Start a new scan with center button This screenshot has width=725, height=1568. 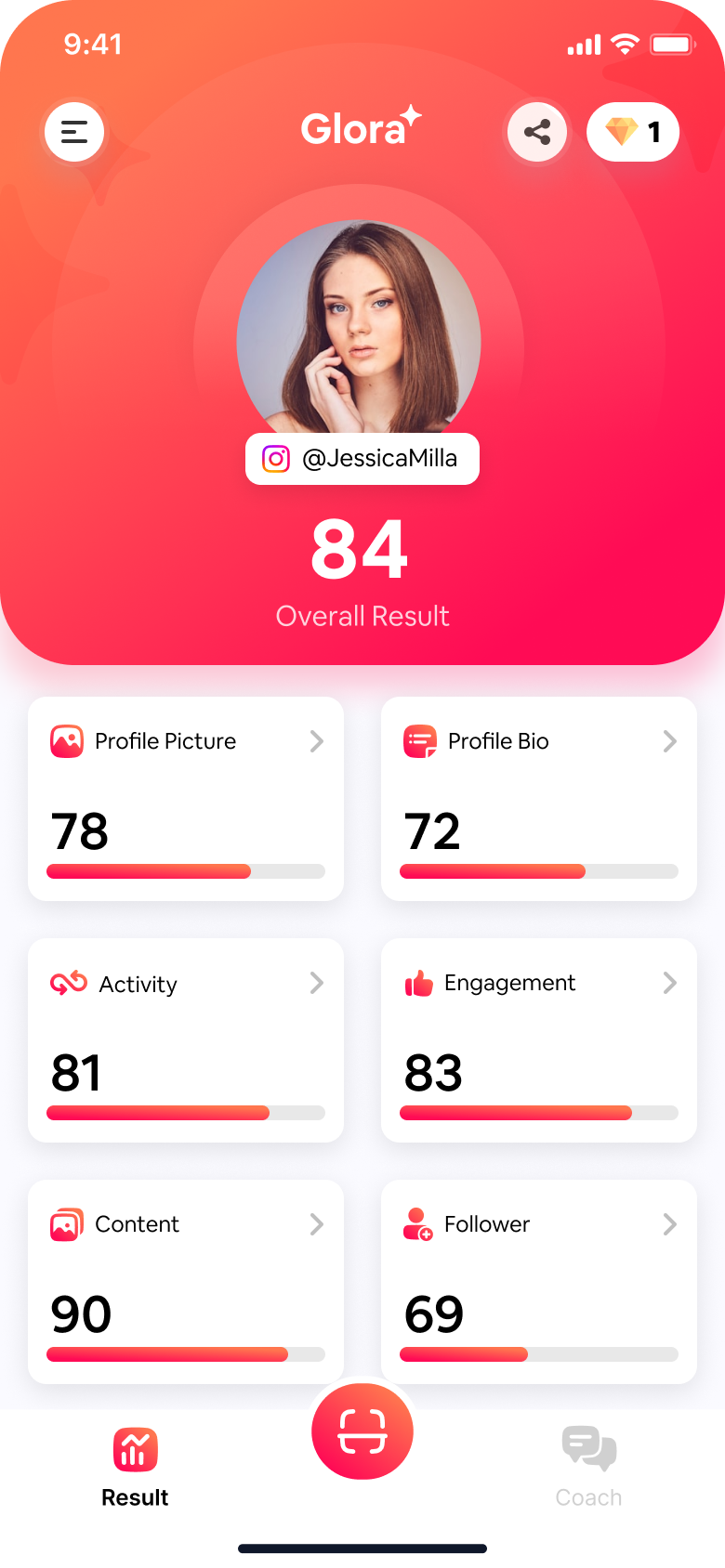(x=362, y=1431)
